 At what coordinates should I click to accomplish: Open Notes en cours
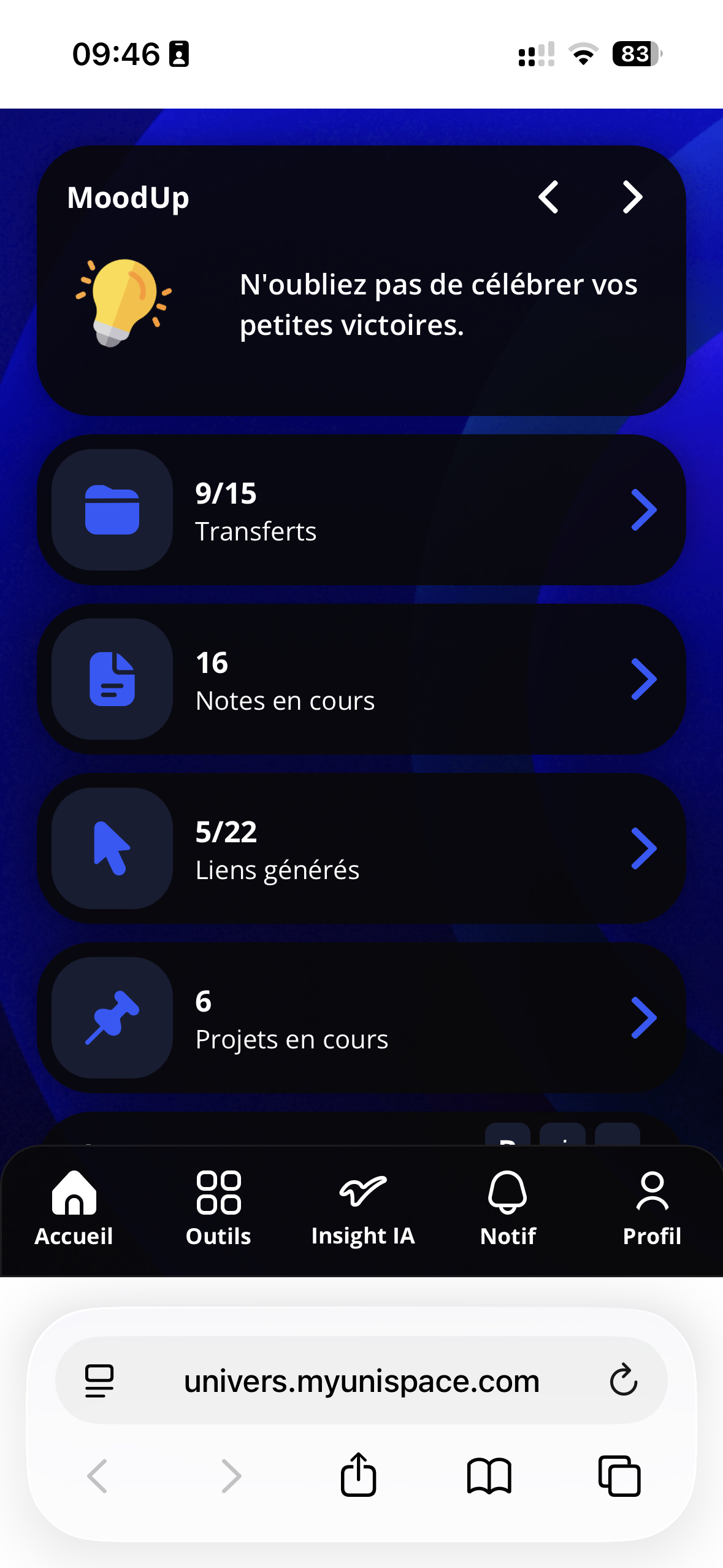[361, 679]
